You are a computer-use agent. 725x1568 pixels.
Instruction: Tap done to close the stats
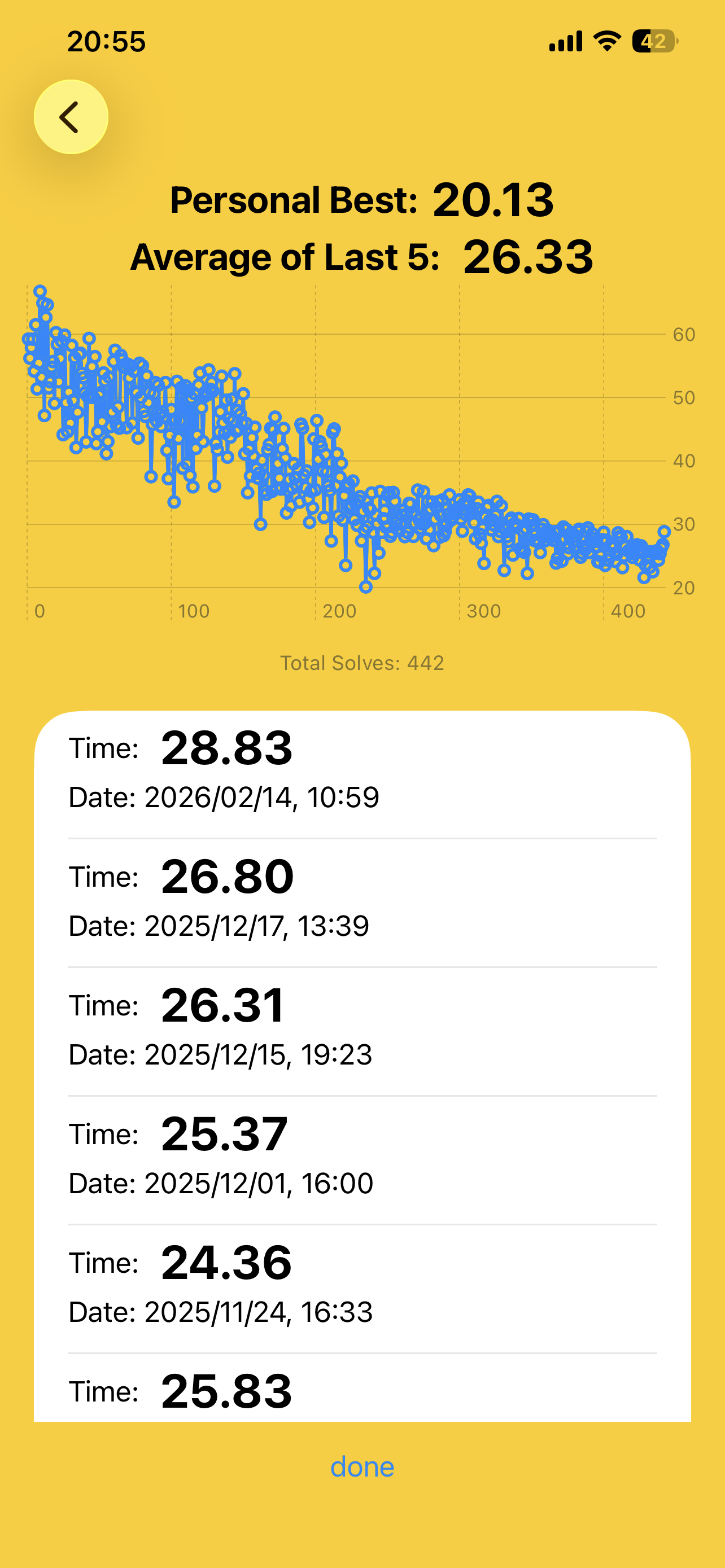point(362,1467)
